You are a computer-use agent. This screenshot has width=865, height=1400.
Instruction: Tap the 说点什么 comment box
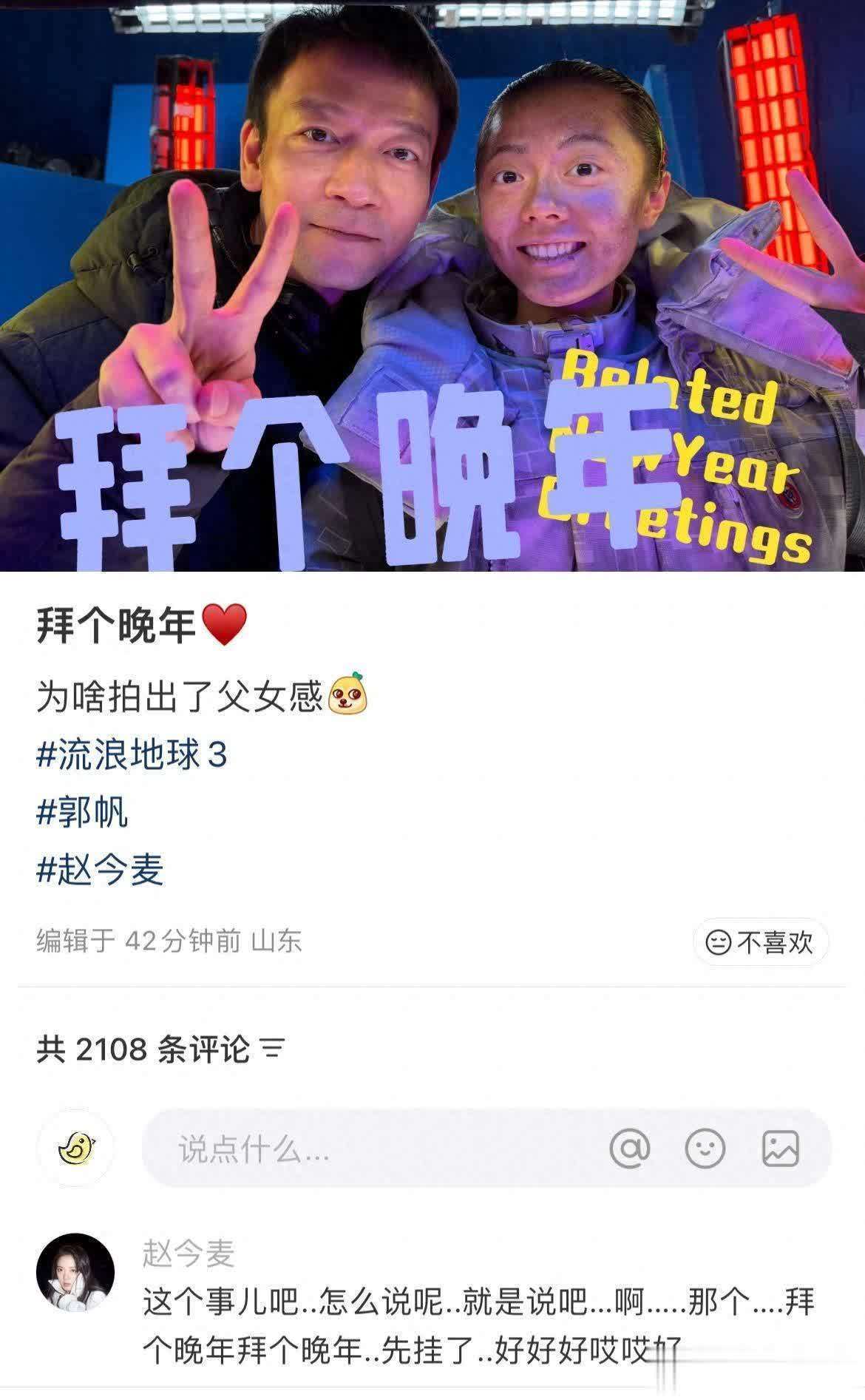pos(370,1149)
